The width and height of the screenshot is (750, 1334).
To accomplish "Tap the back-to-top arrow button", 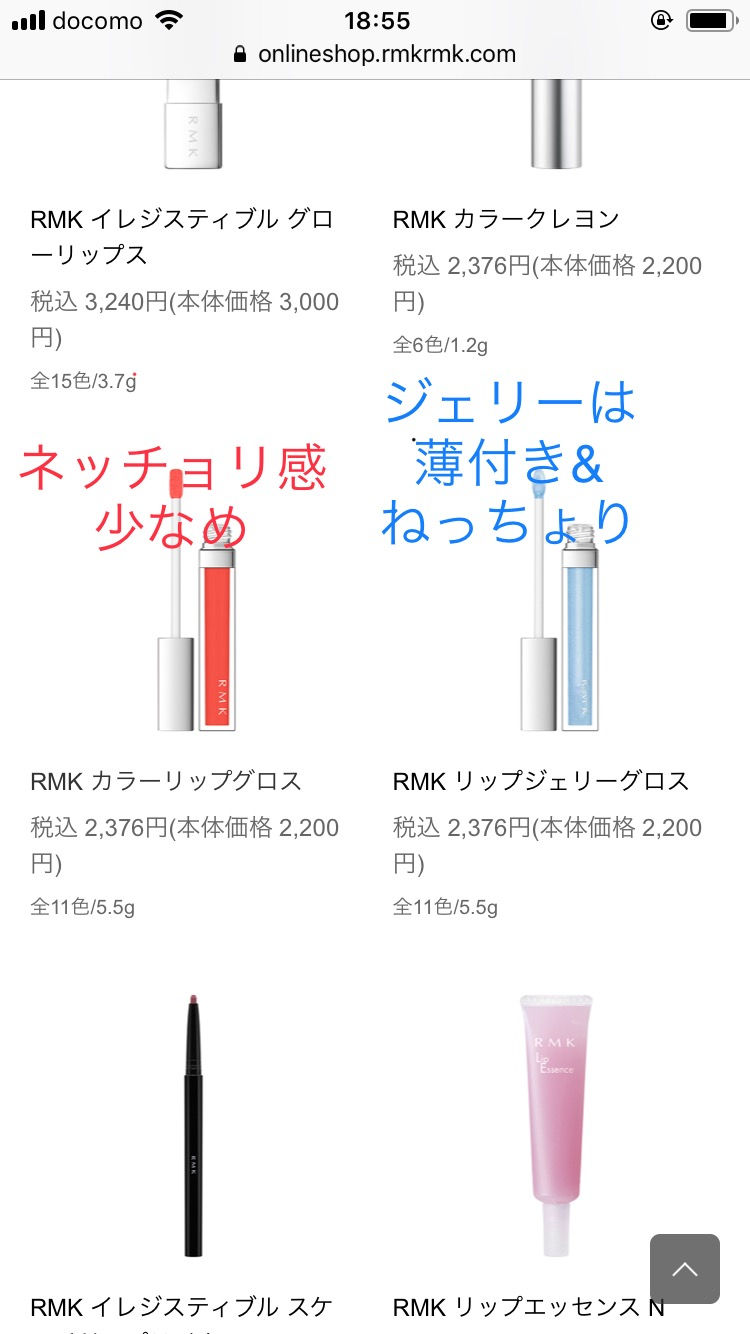I will click(685, 1269).
